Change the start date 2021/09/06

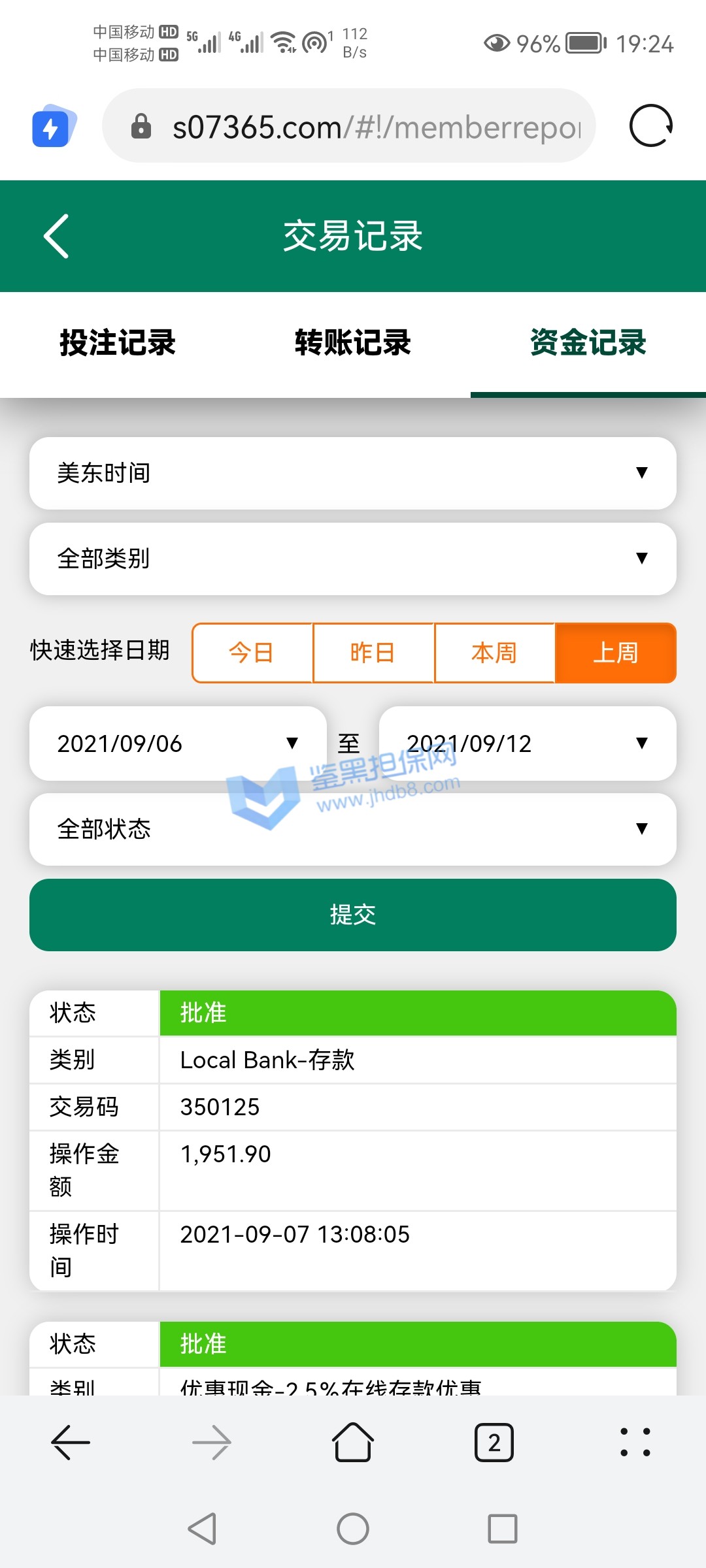178,743
